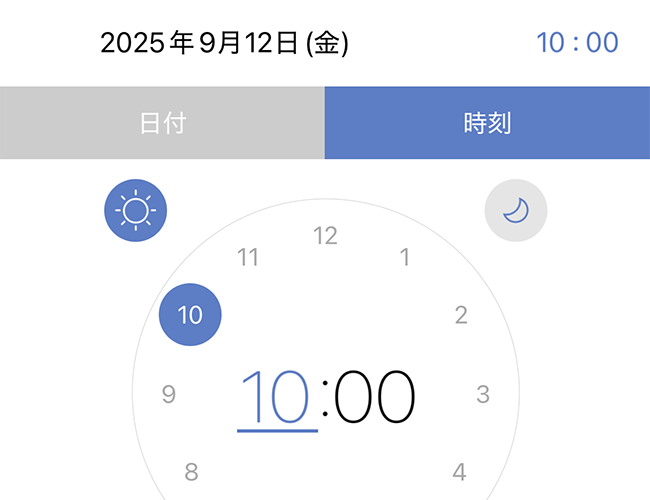Switch to the 時刻 tab
Screen dimensions: 650x500
pyautogui.click(x=487, y=123)
